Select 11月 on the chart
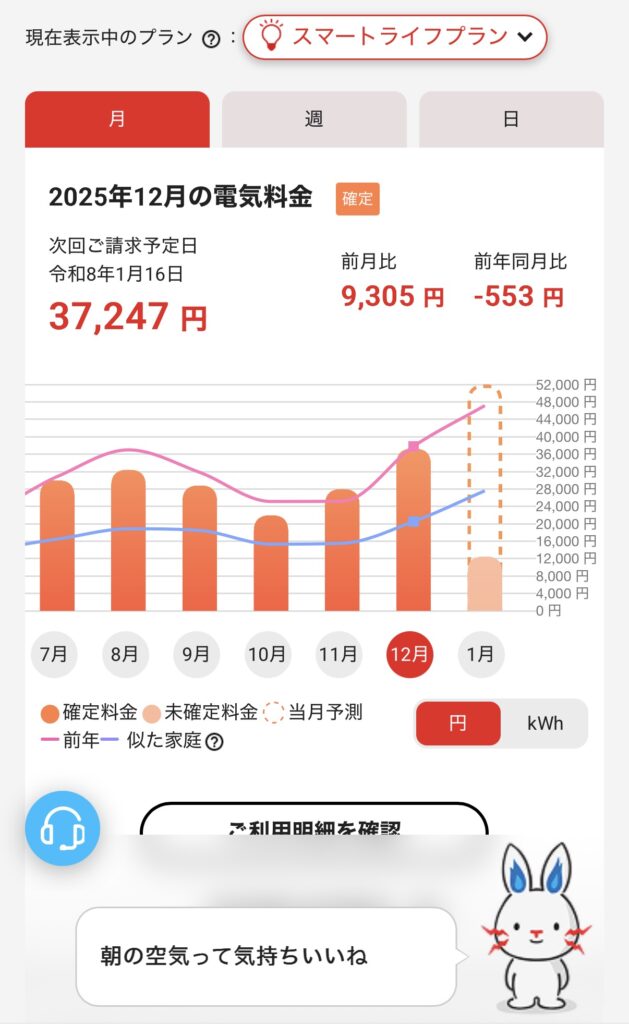 [338, 655]
